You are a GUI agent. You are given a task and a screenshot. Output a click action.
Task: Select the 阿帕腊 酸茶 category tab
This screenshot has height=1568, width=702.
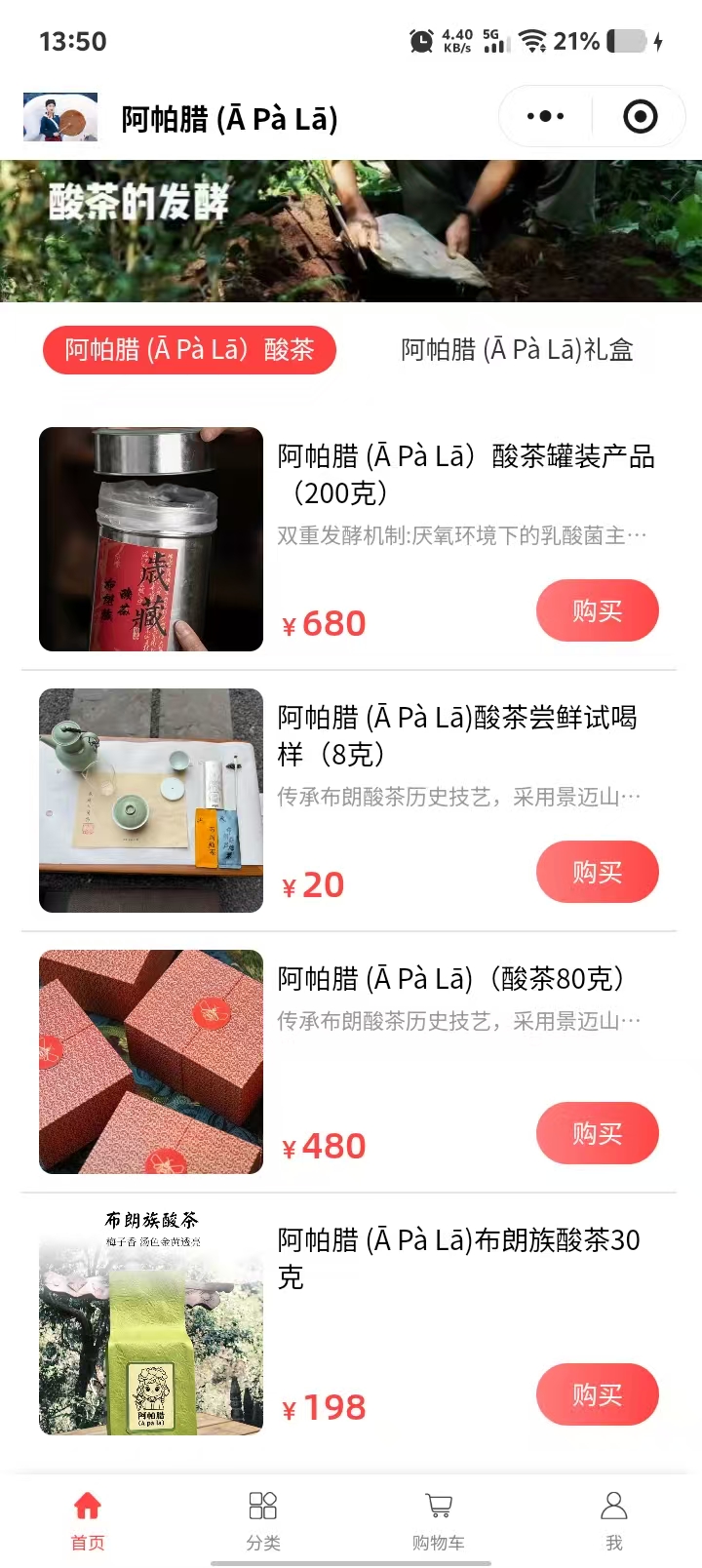[x=189, y=350]
